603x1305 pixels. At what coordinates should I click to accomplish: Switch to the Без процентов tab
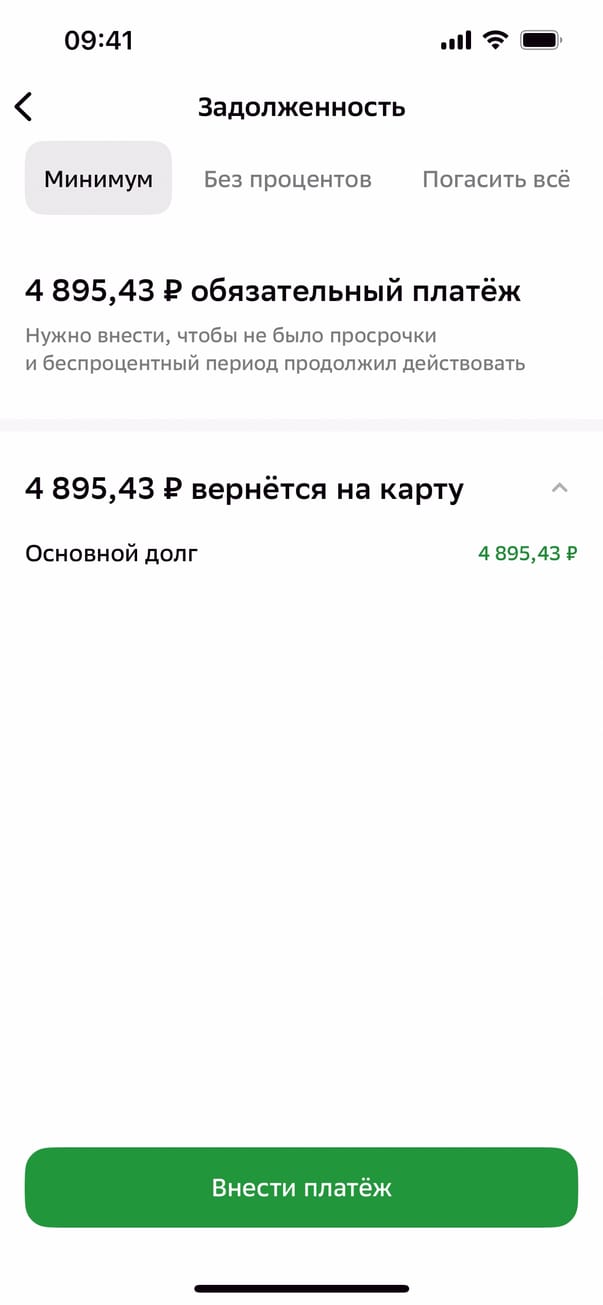(288, 180)
